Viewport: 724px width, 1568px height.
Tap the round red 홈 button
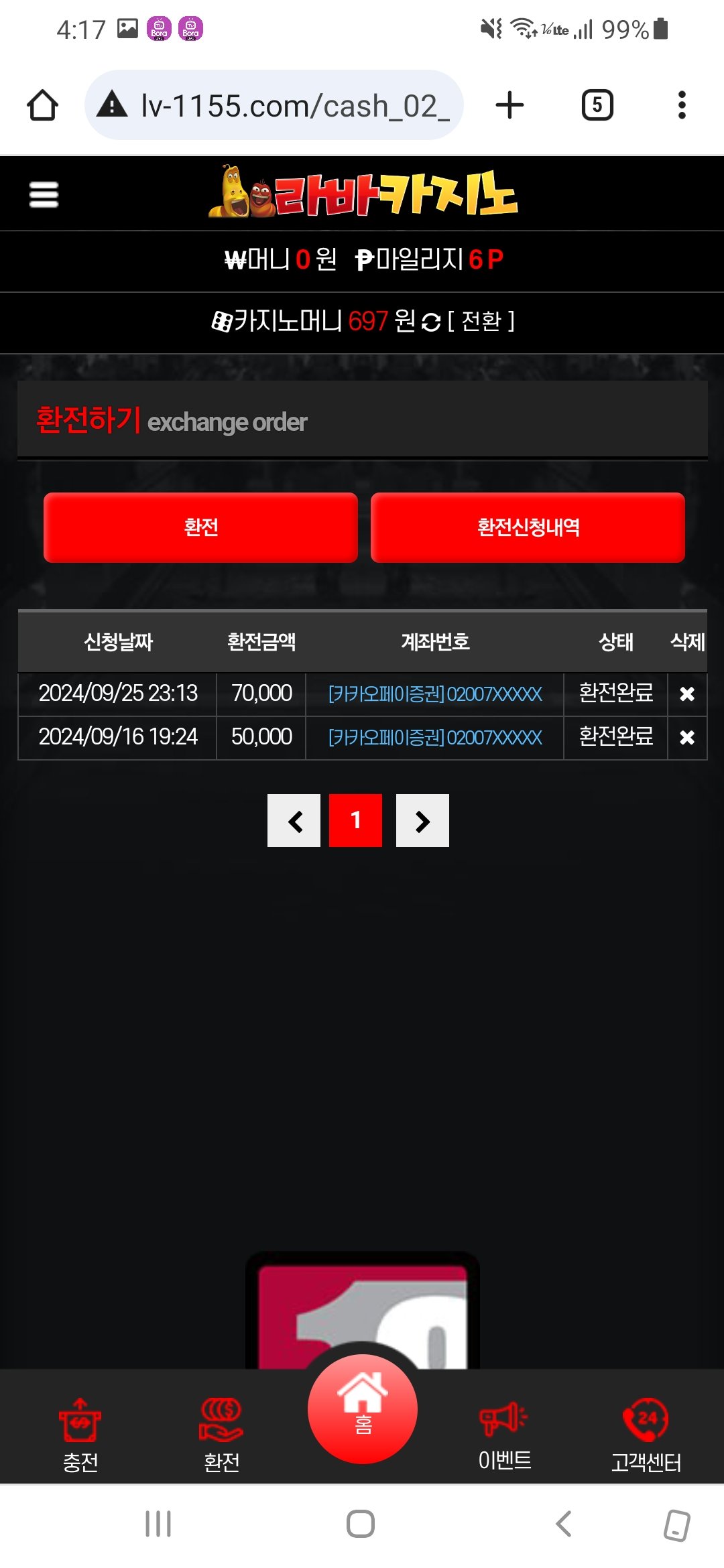[363, 1409]
